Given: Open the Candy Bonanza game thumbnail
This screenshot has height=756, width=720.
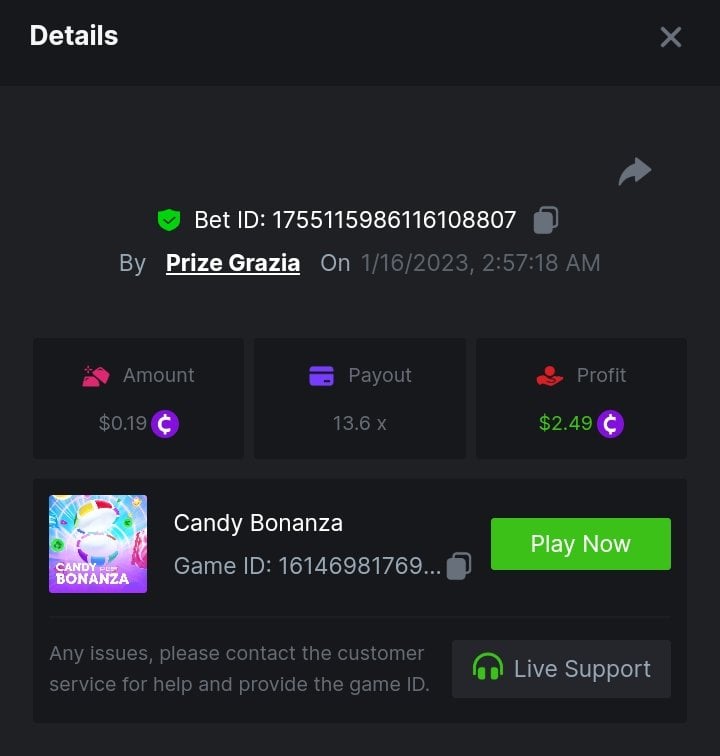Looking at the screenshot, I should [x=98, y=544].
